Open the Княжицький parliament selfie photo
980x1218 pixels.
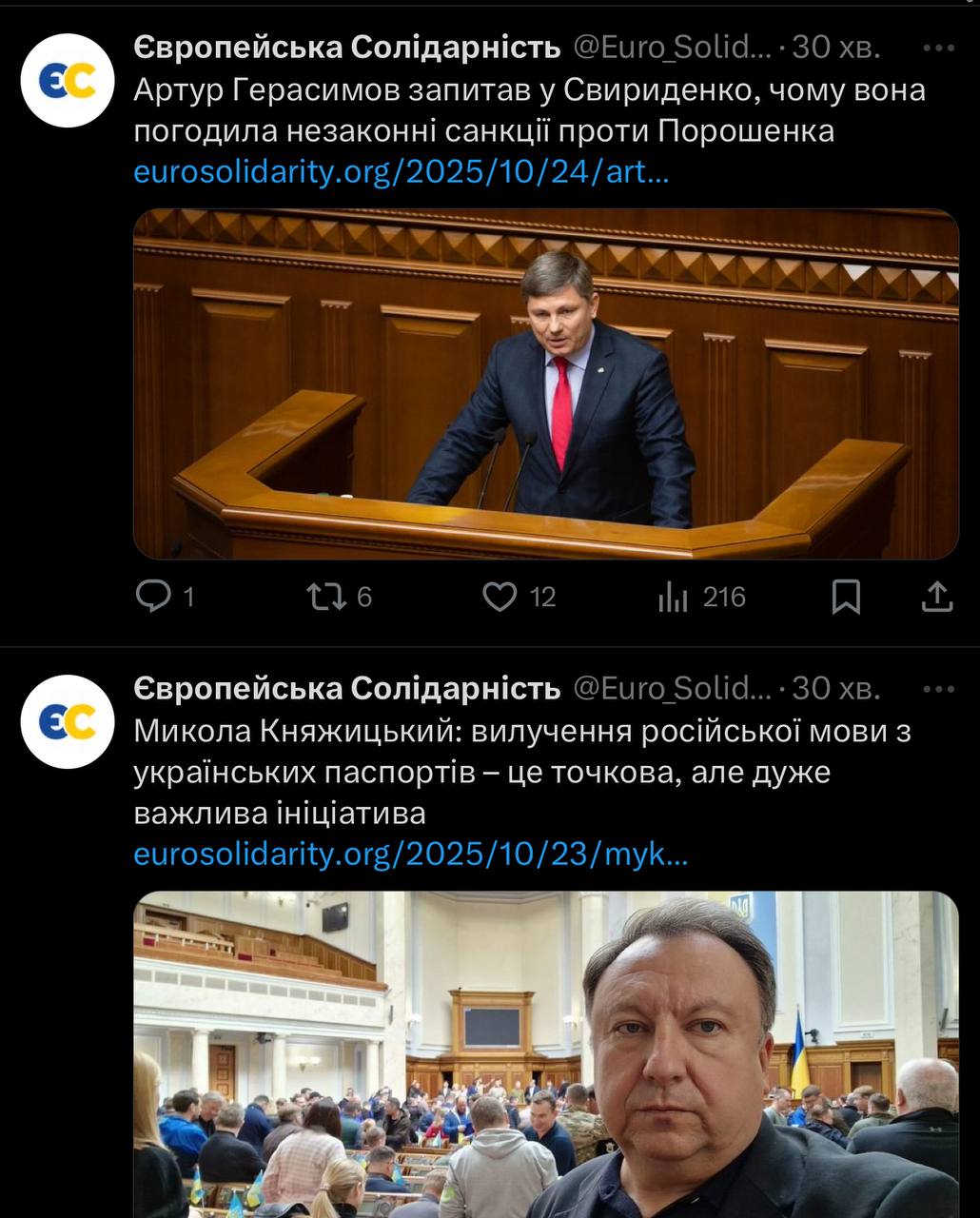click(545, 1054)
